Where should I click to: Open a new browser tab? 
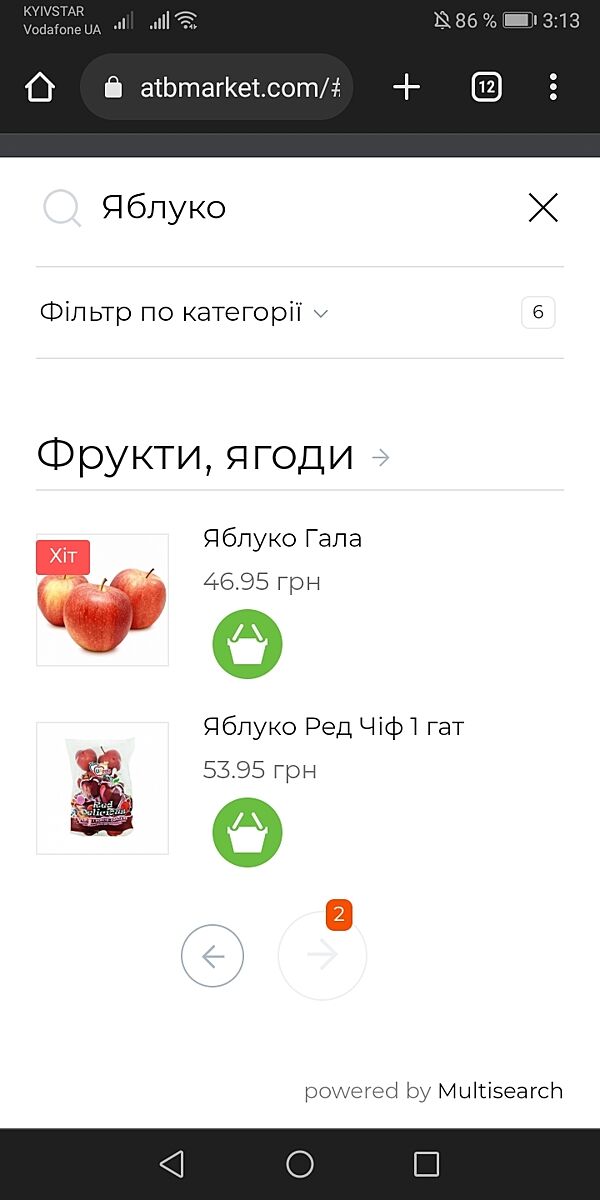(x=406, y=88)
